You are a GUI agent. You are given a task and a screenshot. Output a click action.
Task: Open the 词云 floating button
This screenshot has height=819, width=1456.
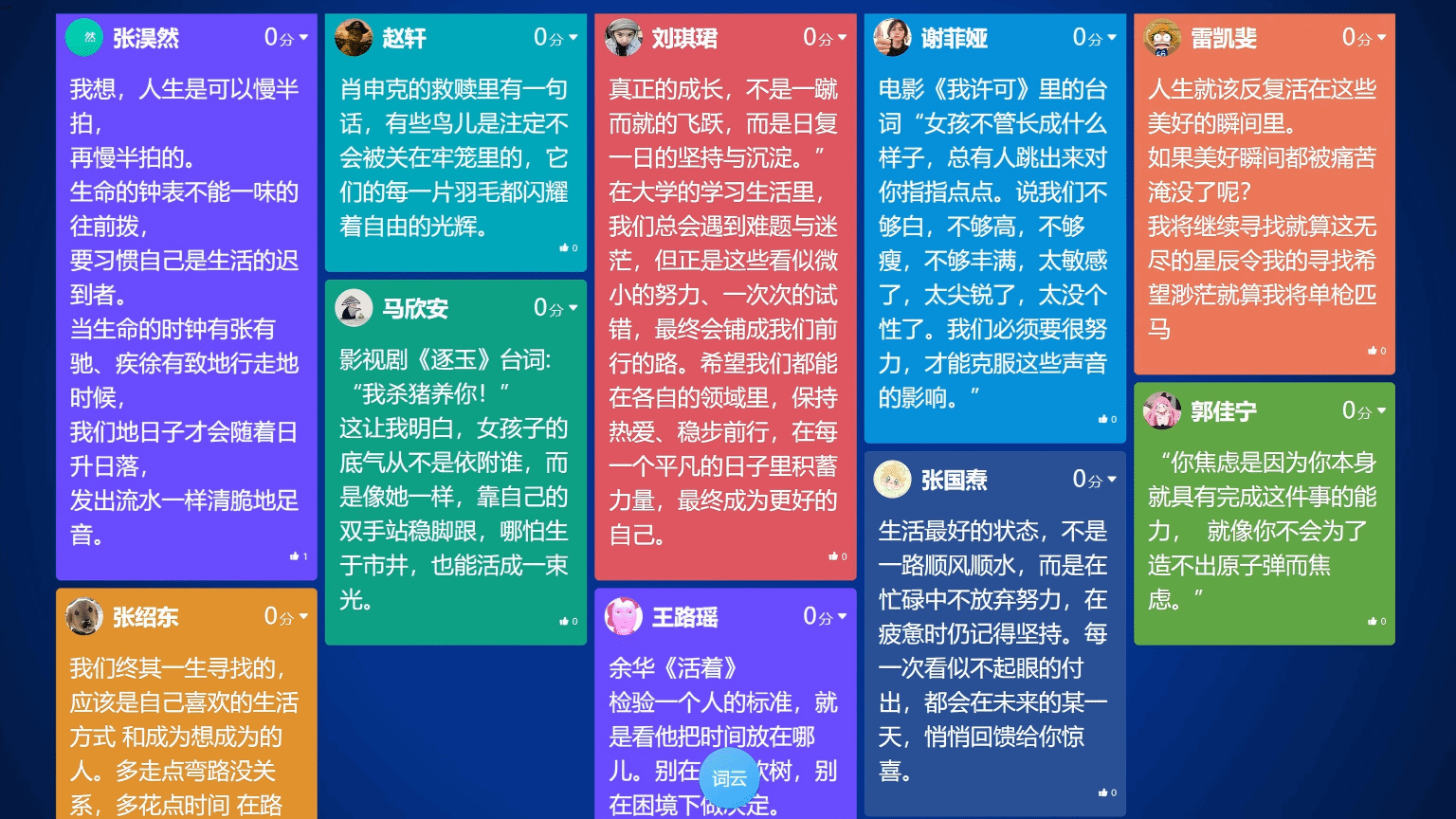click(x=729, y=778)
